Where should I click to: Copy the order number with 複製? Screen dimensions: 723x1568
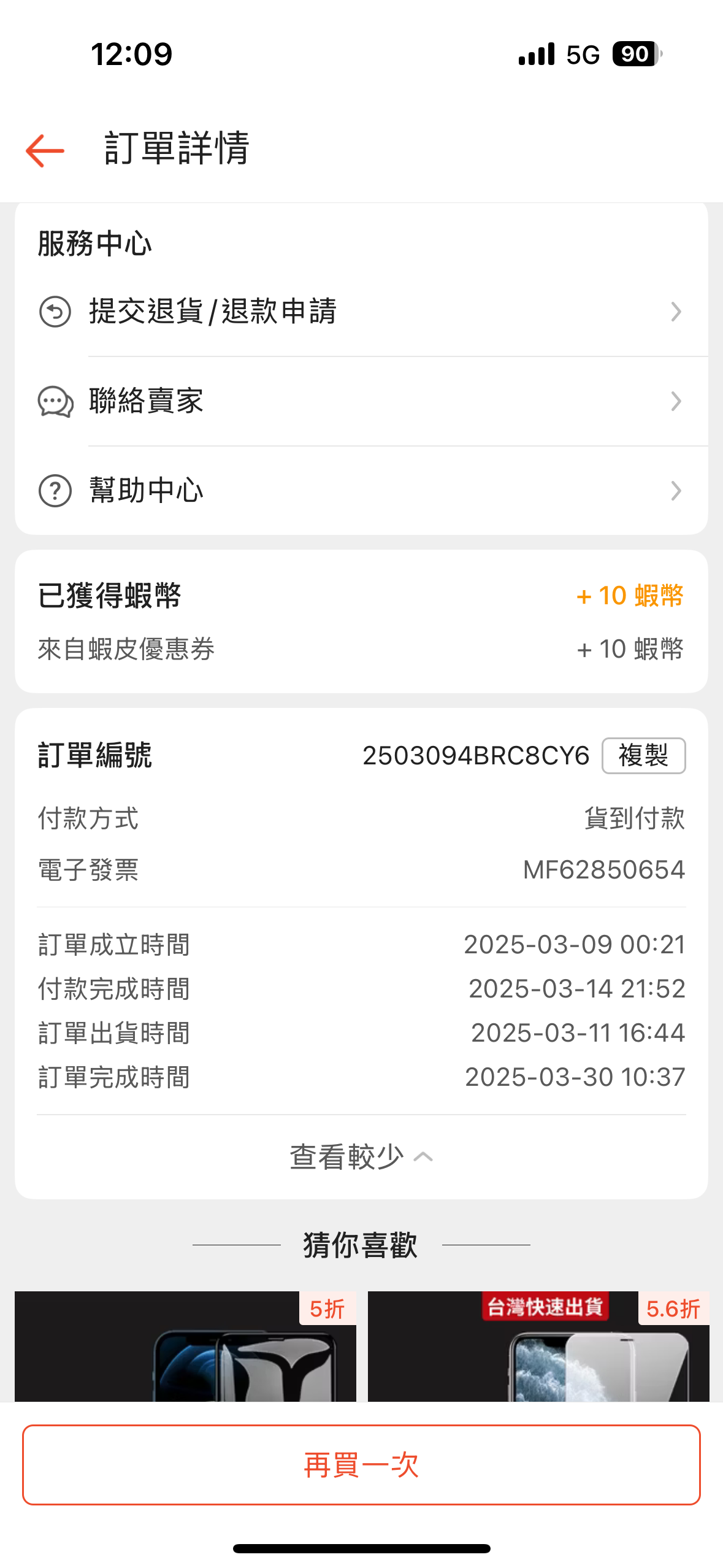click(643, 756)
